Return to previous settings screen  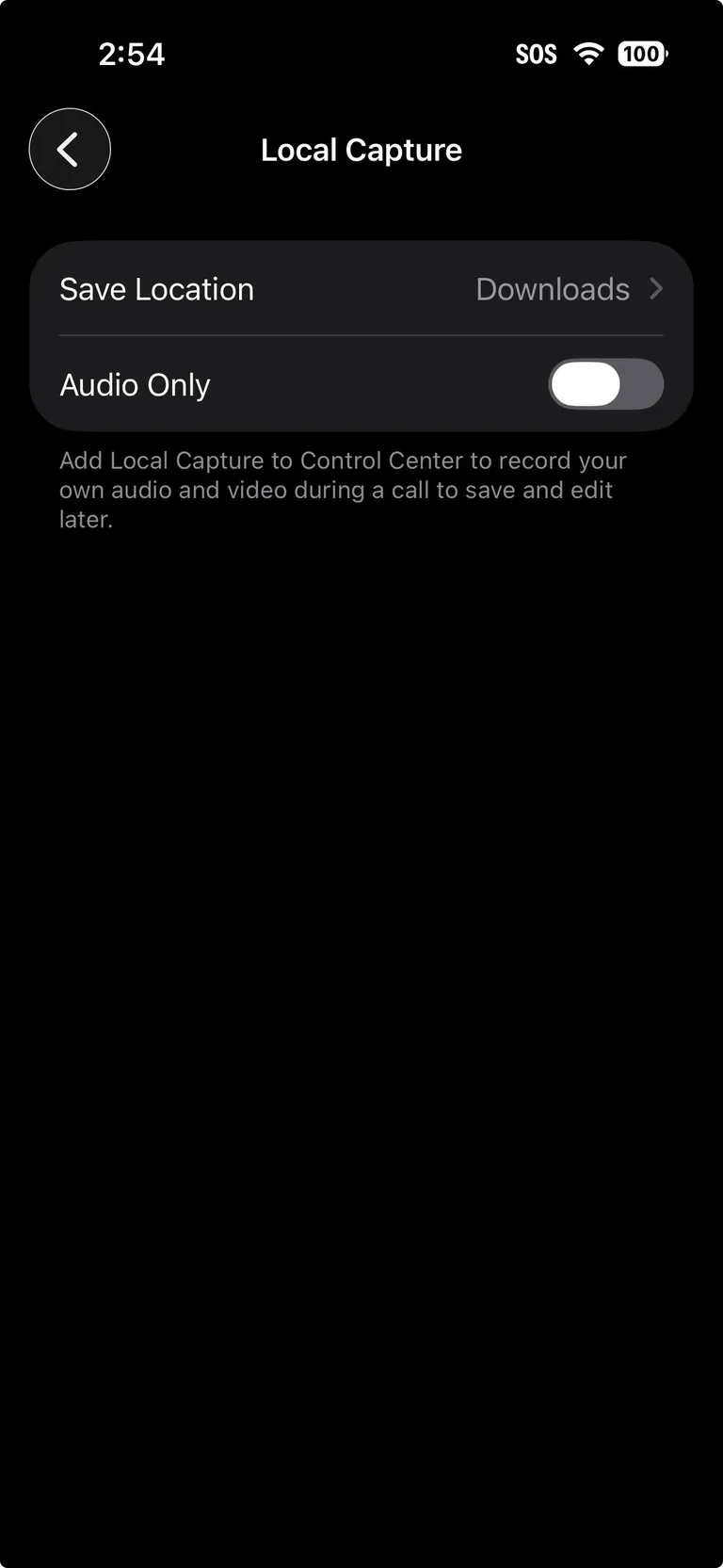pyautogui.click(x=70, y=149)
